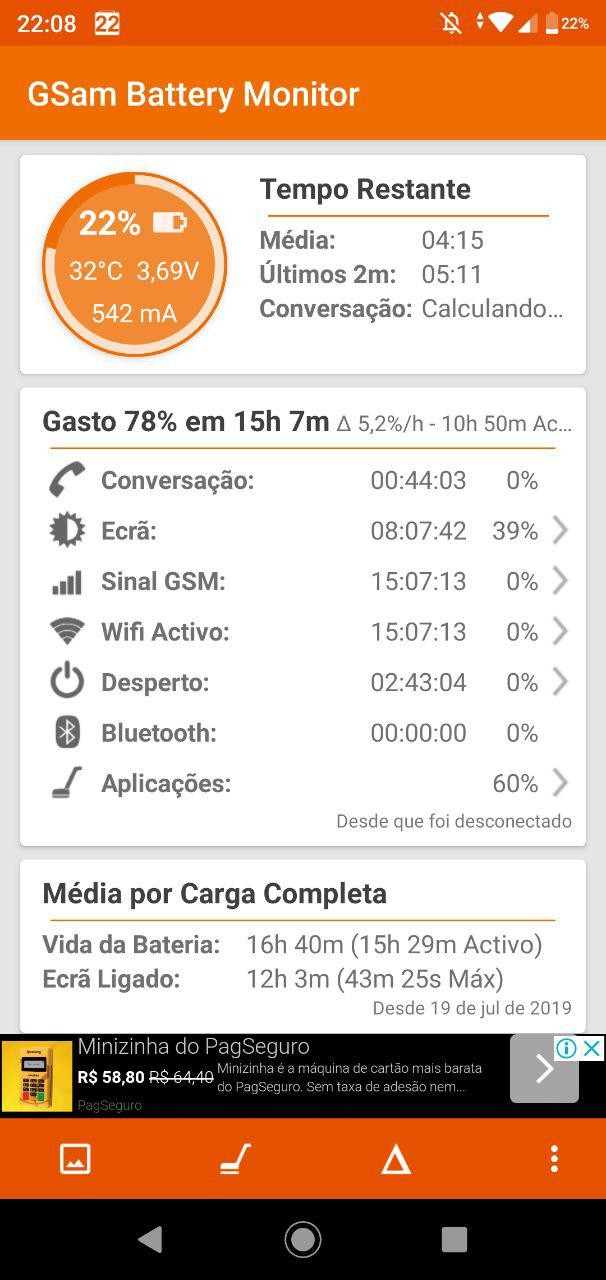Open the Minizinha do PagSeguro ad arrow
The height and width of the screenshot is (1280, 606).
tap(544, 1069)
